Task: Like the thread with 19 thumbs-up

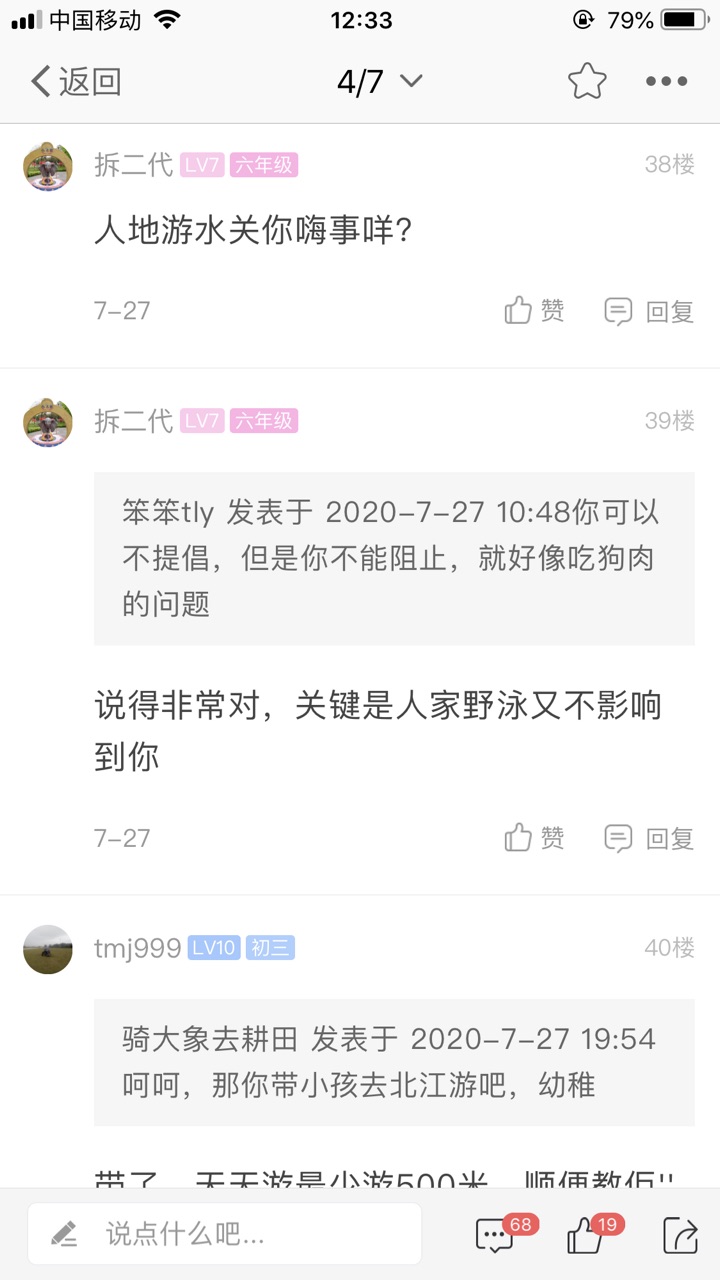Action: click(x=586, y=1236)
